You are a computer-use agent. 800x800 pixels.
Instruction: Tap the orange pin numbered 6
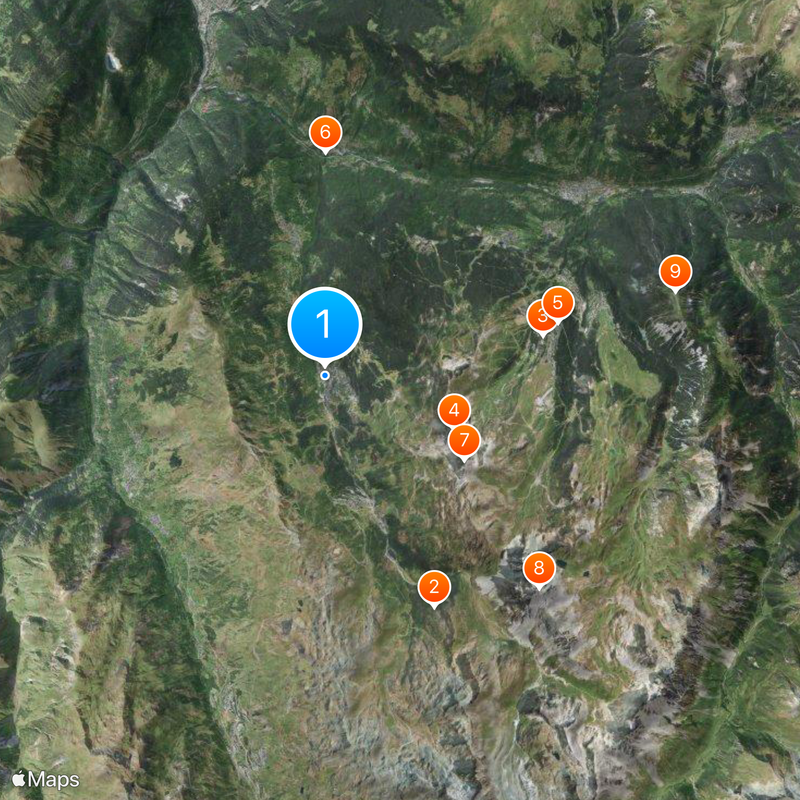(x=325, y=132)
